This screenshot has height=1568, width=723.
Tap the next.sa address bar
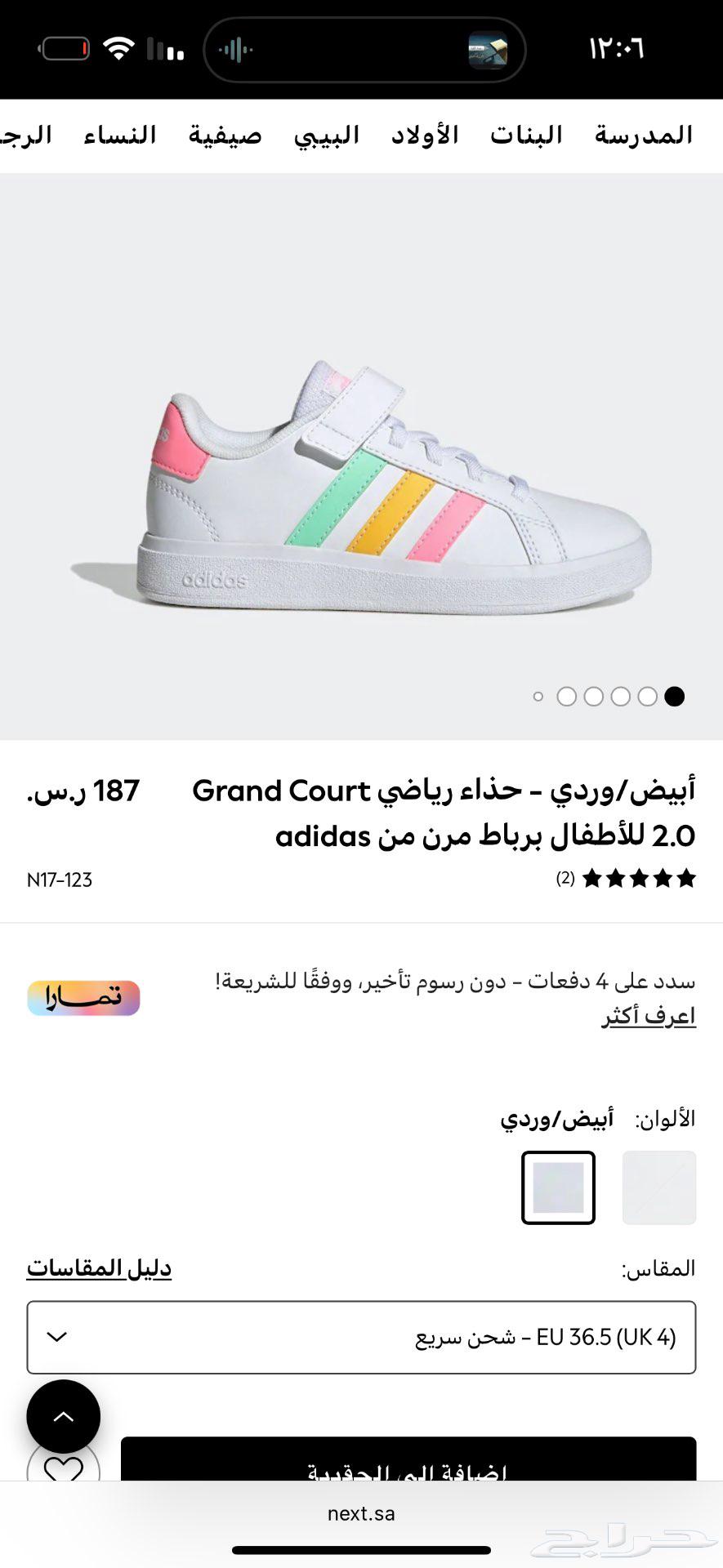(x=361, y=1513)
